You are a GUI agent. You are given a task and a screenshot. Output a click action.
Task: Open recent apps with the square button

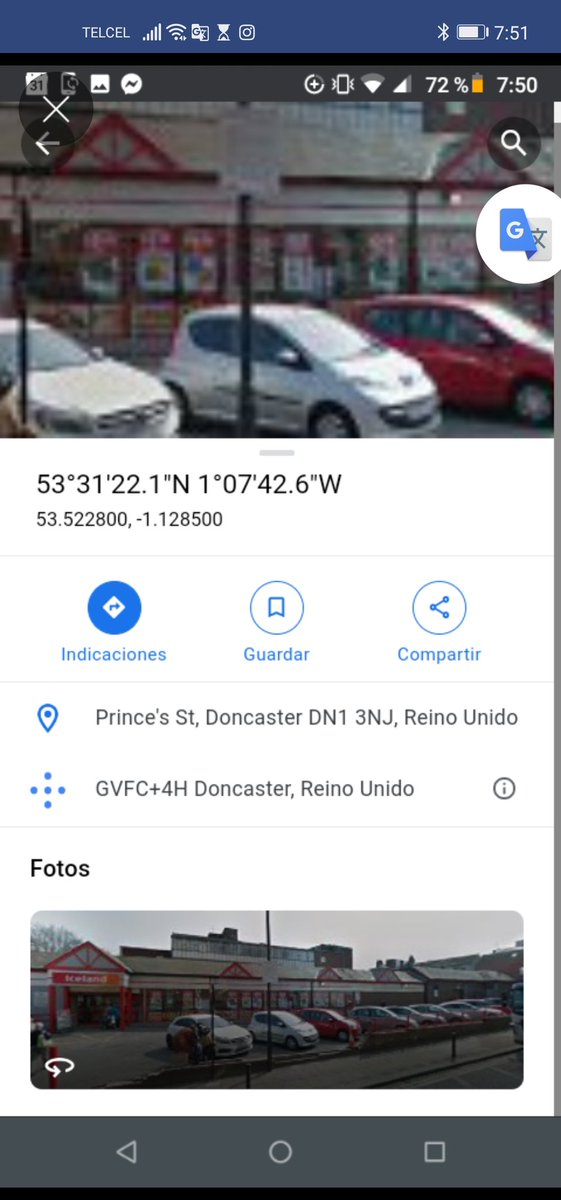click(434, 1152)
